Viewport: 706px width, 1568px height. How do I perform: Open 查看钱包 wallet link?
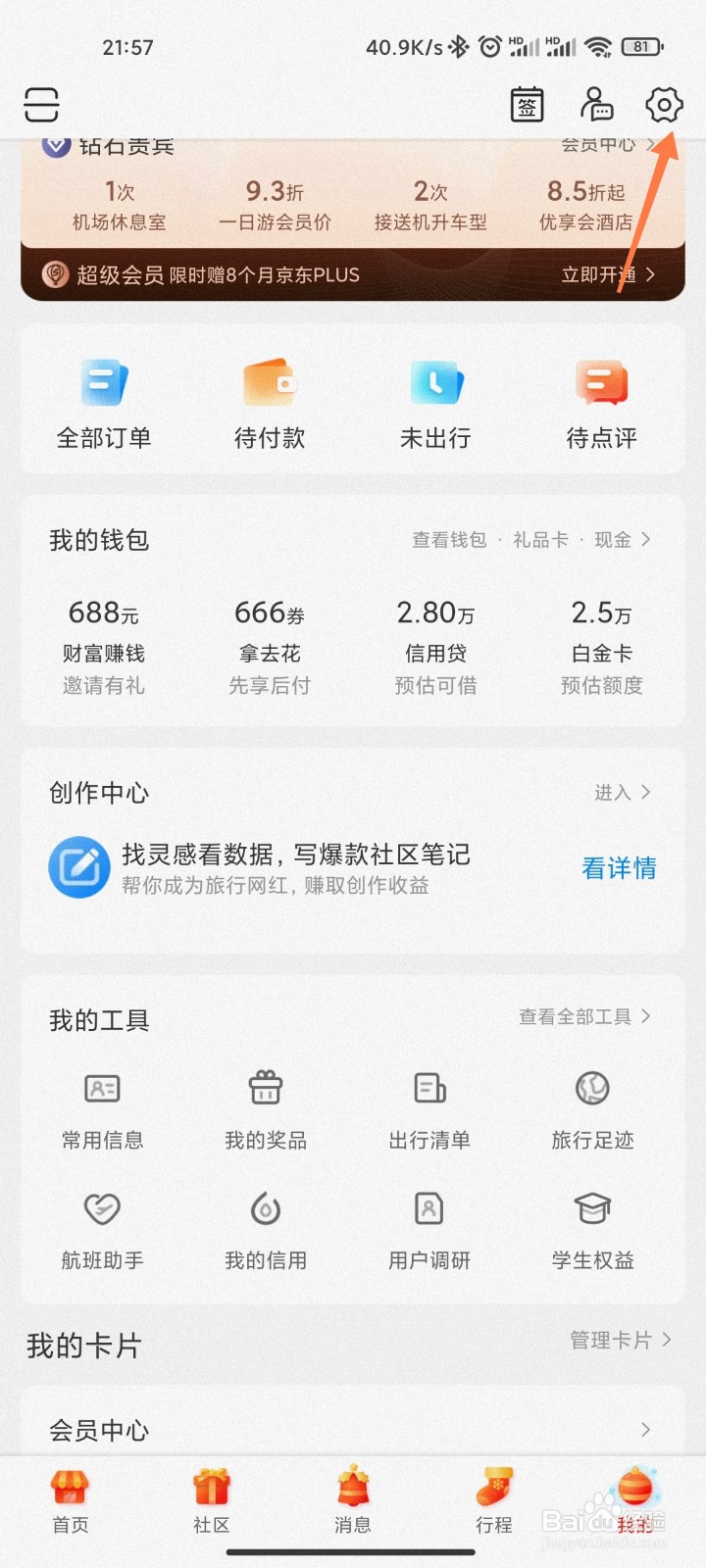[449, 540]
